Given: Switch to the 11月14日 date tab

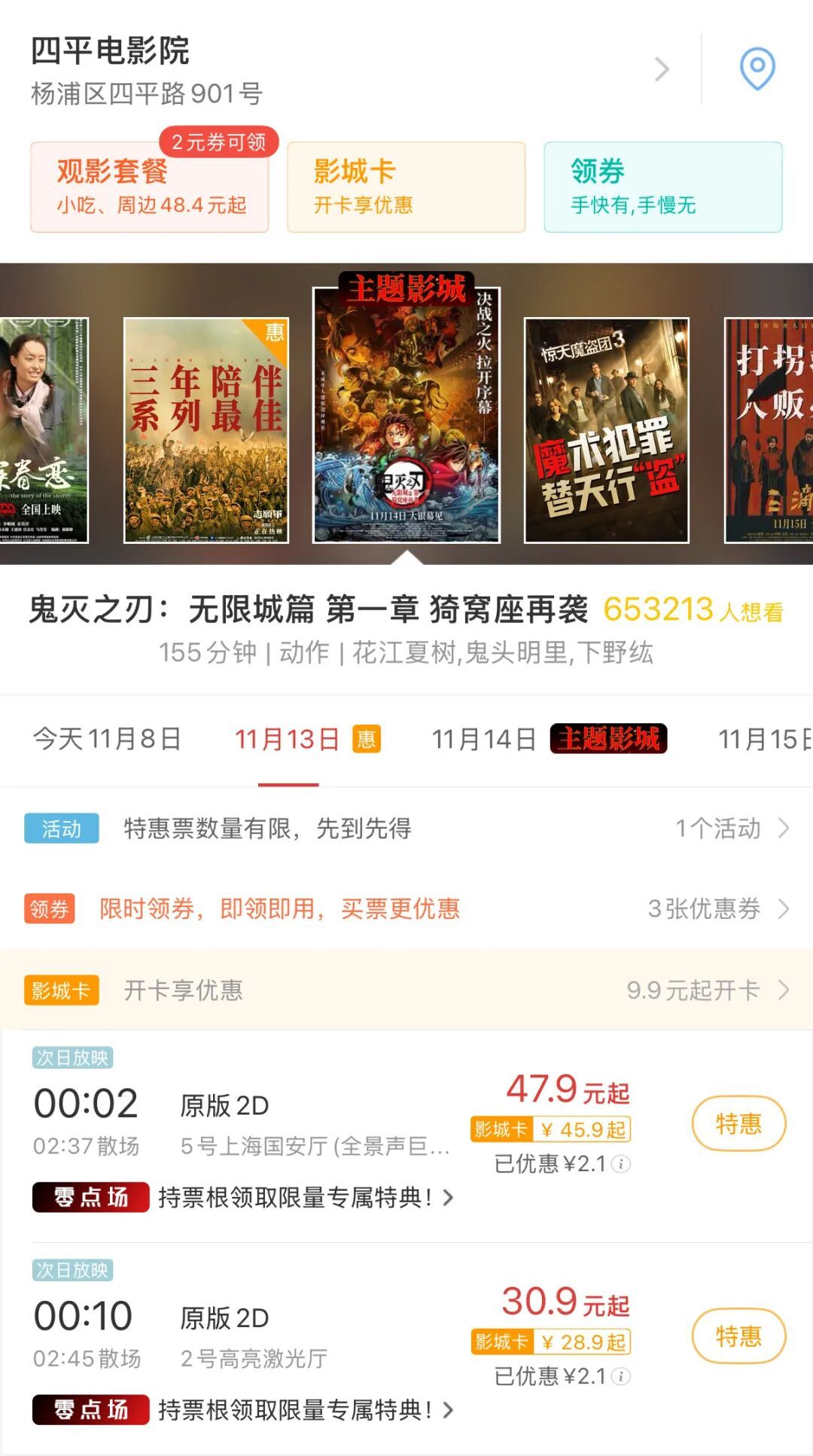Looking at the screenshot, I should point(548,739).
